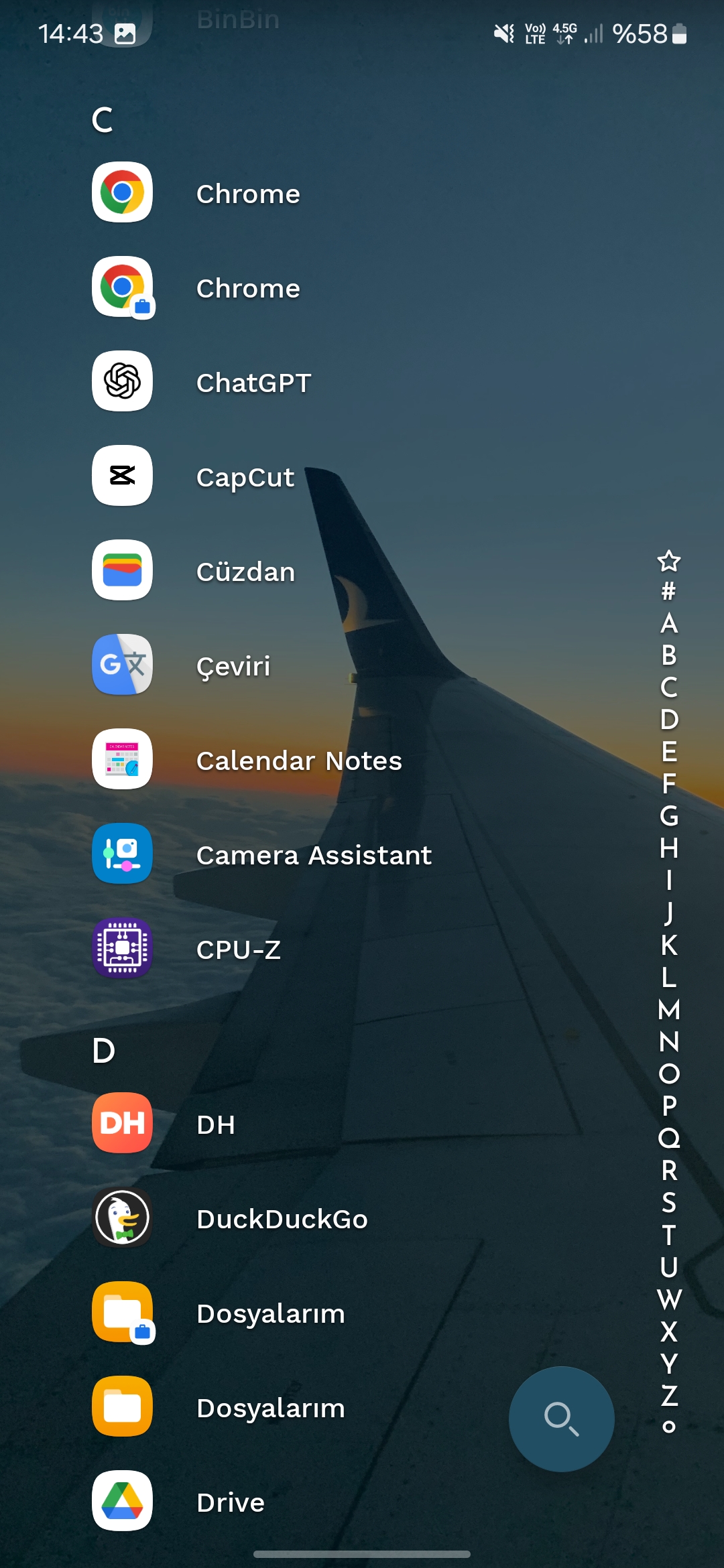Jump to letter S in the alphabet index
724x1568 pixels.
tap(669, 1203)
